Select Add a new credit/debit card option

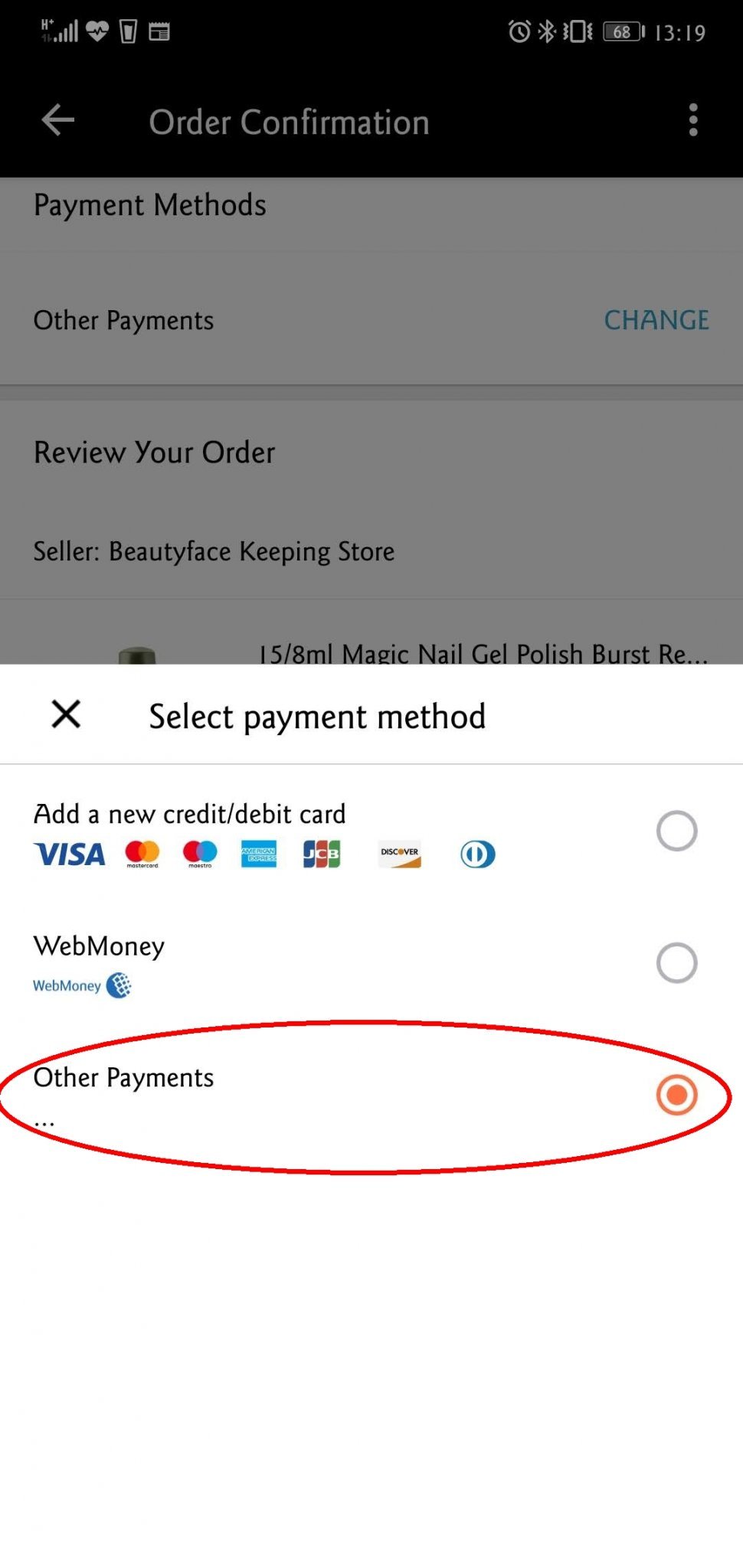coord(371,831)
